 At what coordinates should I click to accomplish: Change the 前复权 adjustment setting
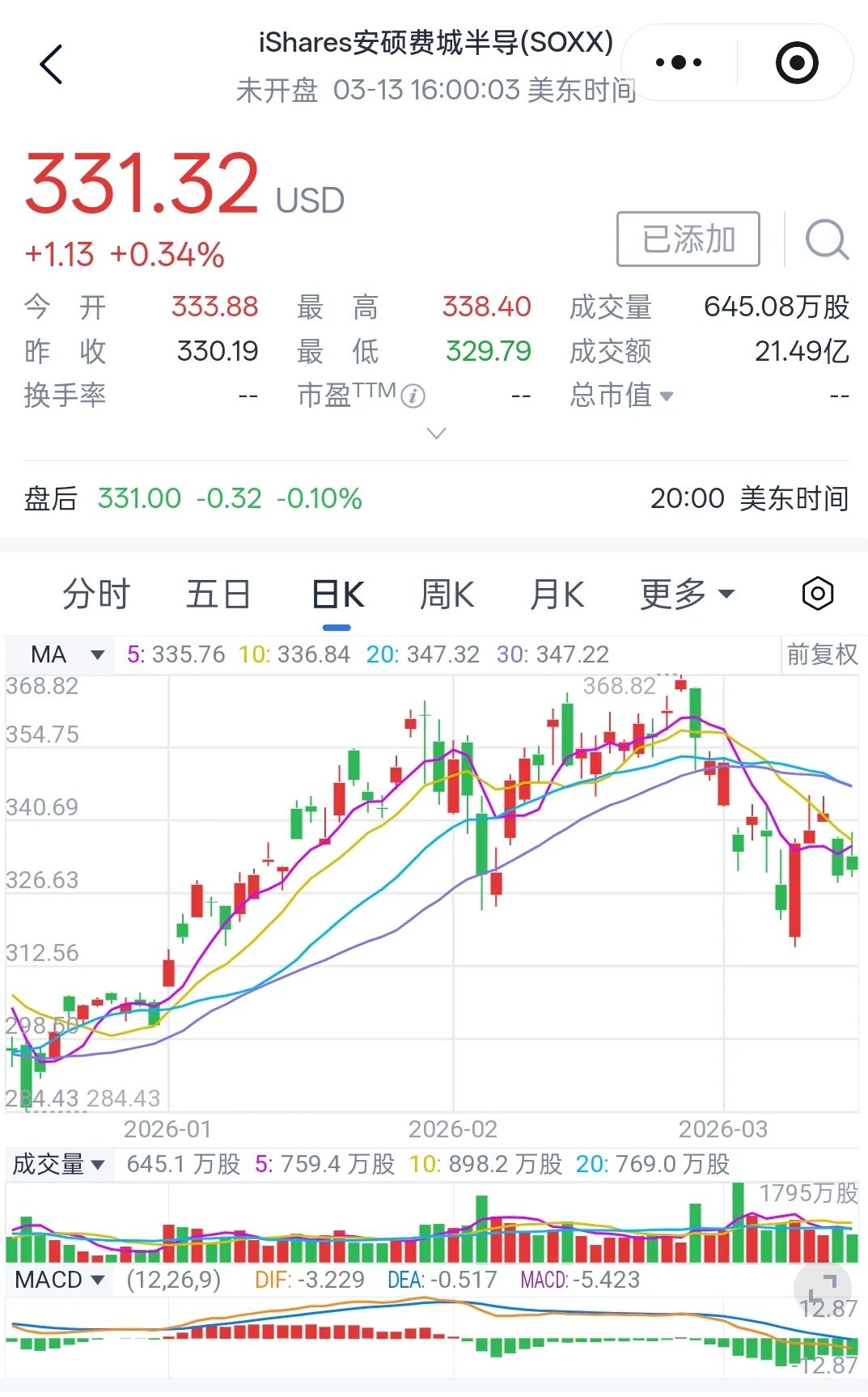pyautogui.click(x=821, y=654)
